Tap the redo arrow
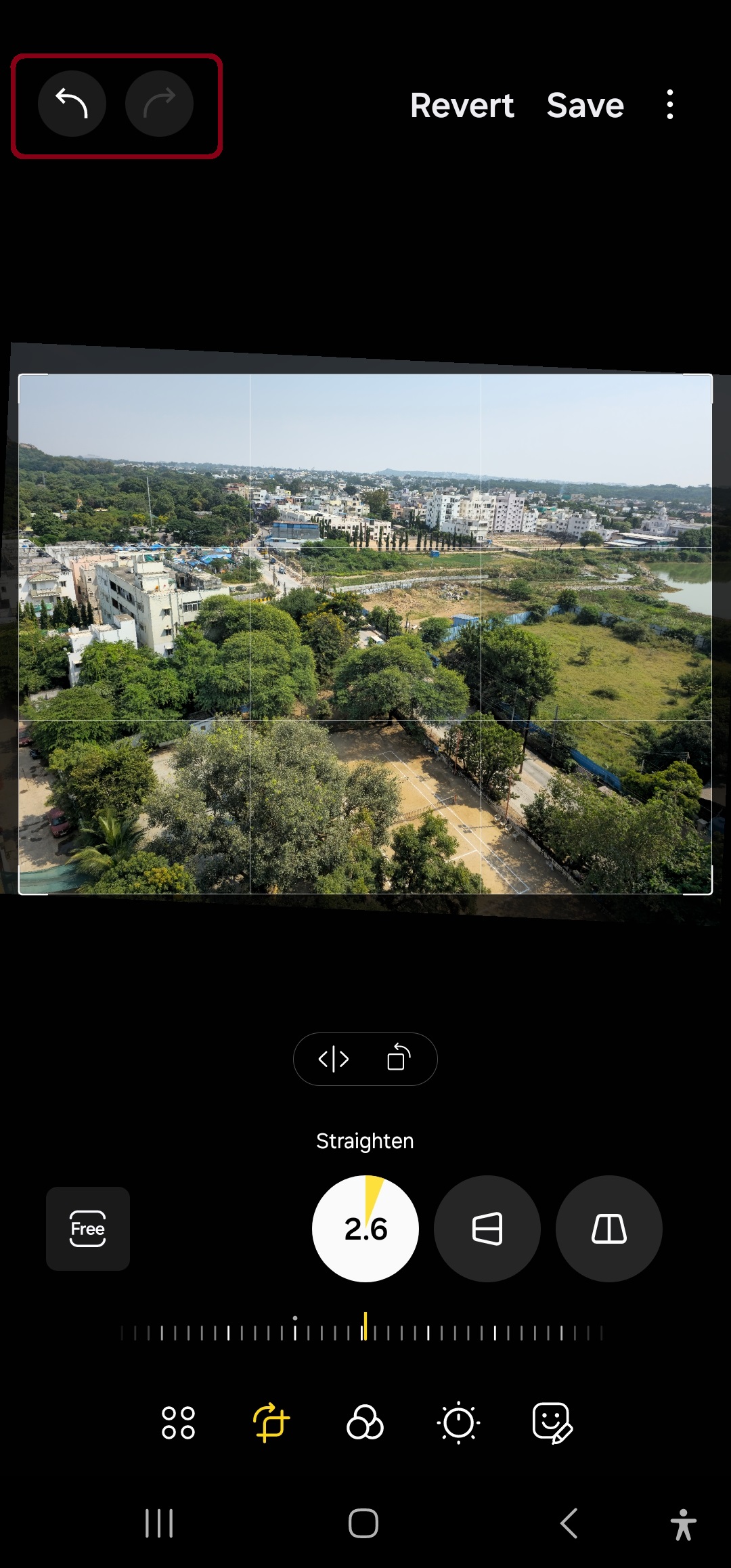 click(159, 104)
